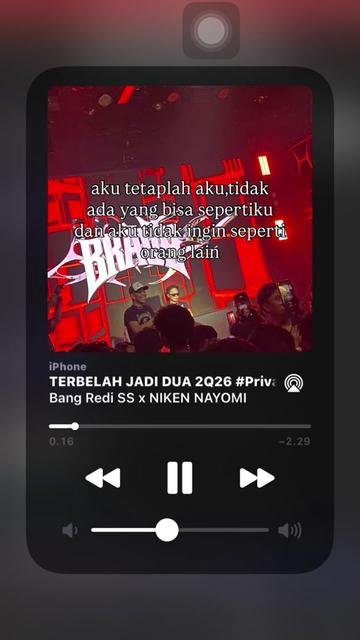Tap the volume slider

[180, 530]
